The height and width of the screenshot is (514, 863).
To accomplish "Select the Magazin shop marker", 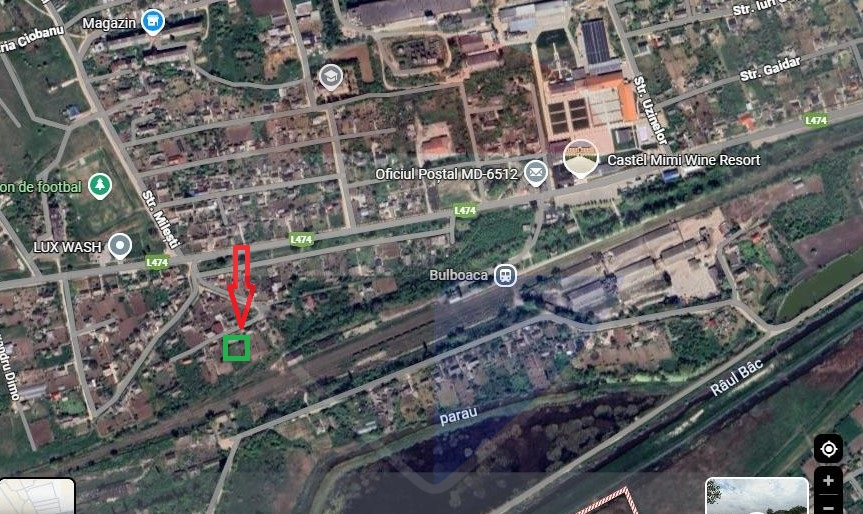I will click(152, 20).
